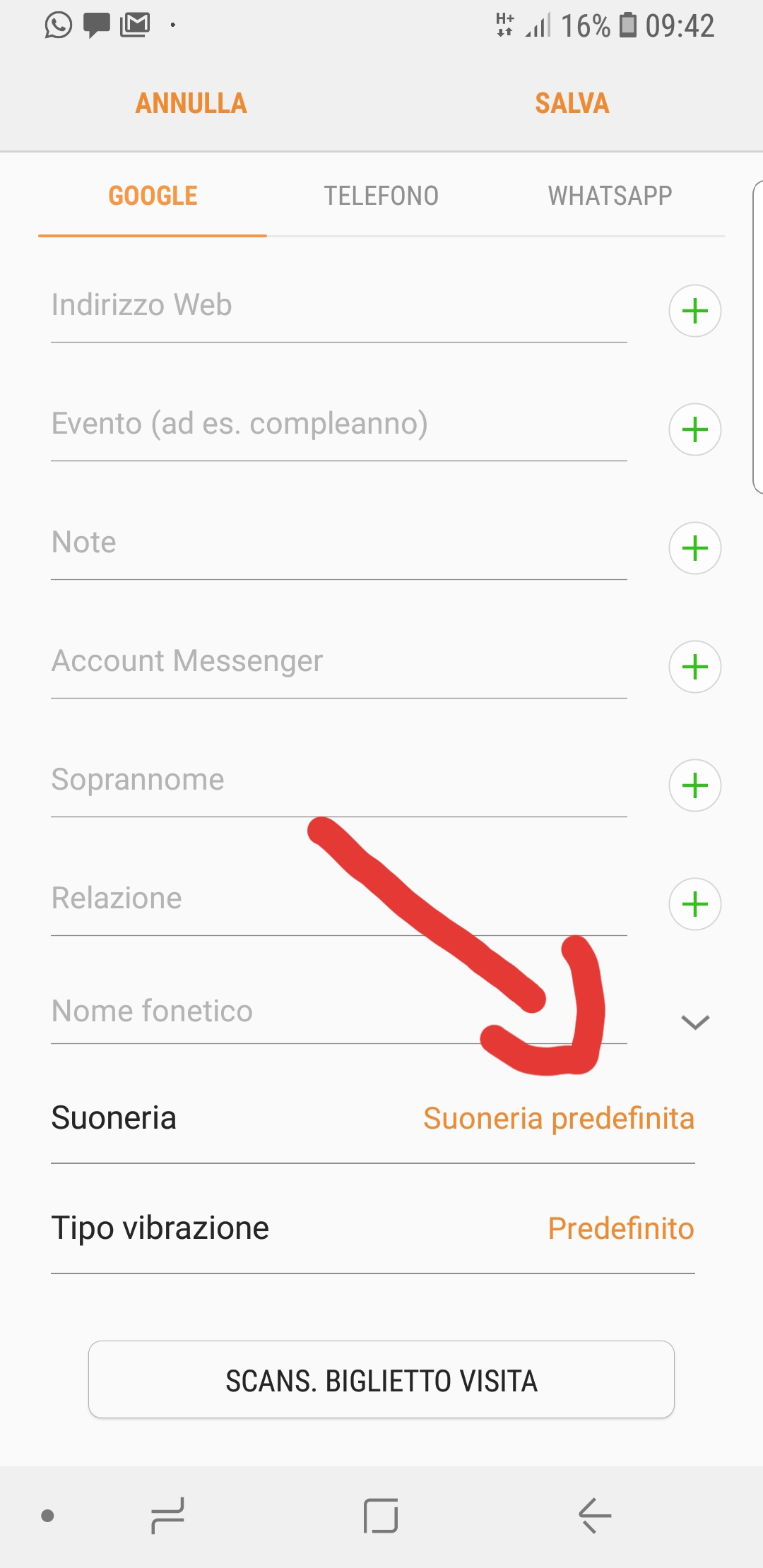Focus the Nome fonetico text field
This screenshot has width=763, height=1568.
pos(339,1011)
